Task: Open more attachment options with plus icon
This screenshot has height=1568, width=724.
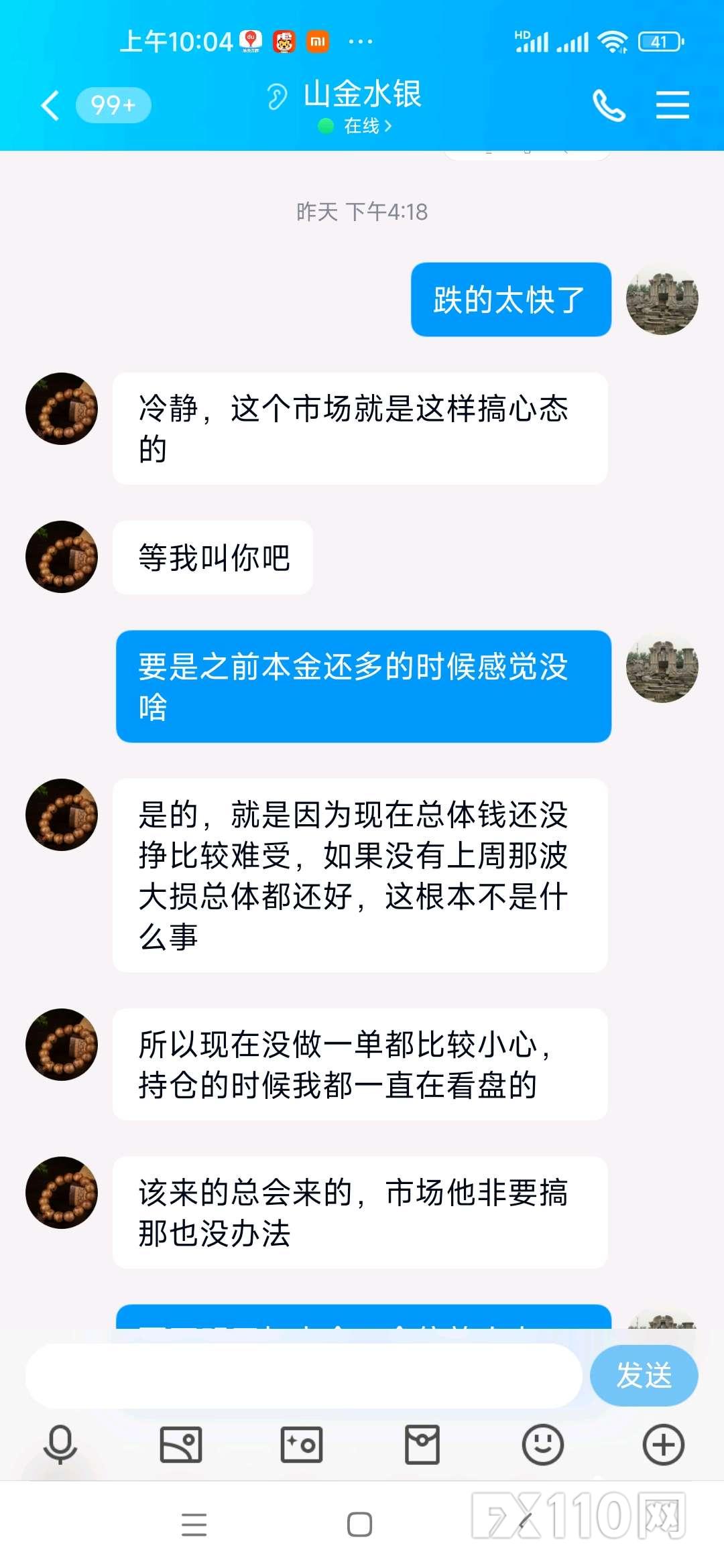Action: (x=663, y=1444)
